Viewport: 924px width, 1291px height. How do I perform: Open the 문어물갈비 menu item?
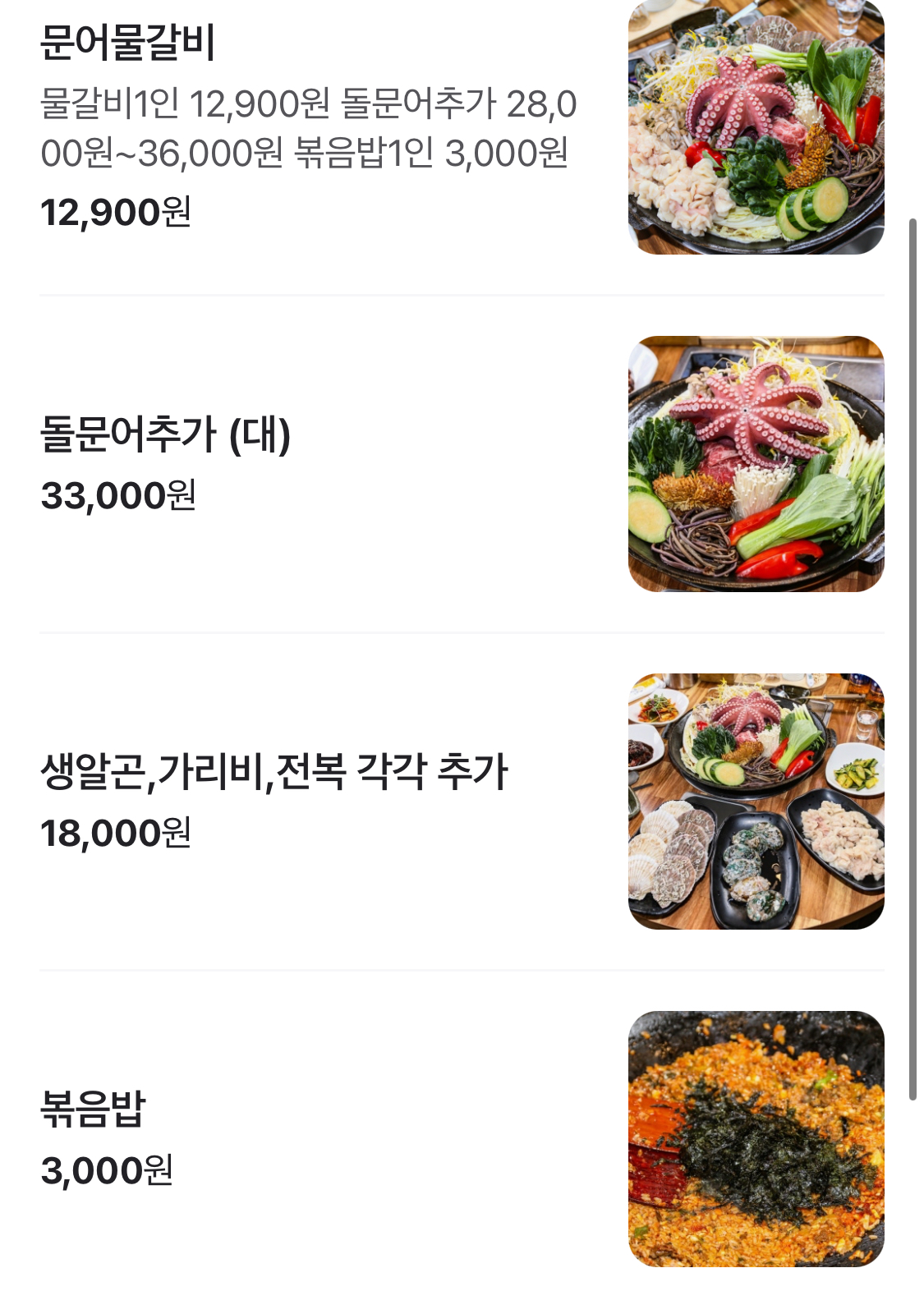[128, 43]
